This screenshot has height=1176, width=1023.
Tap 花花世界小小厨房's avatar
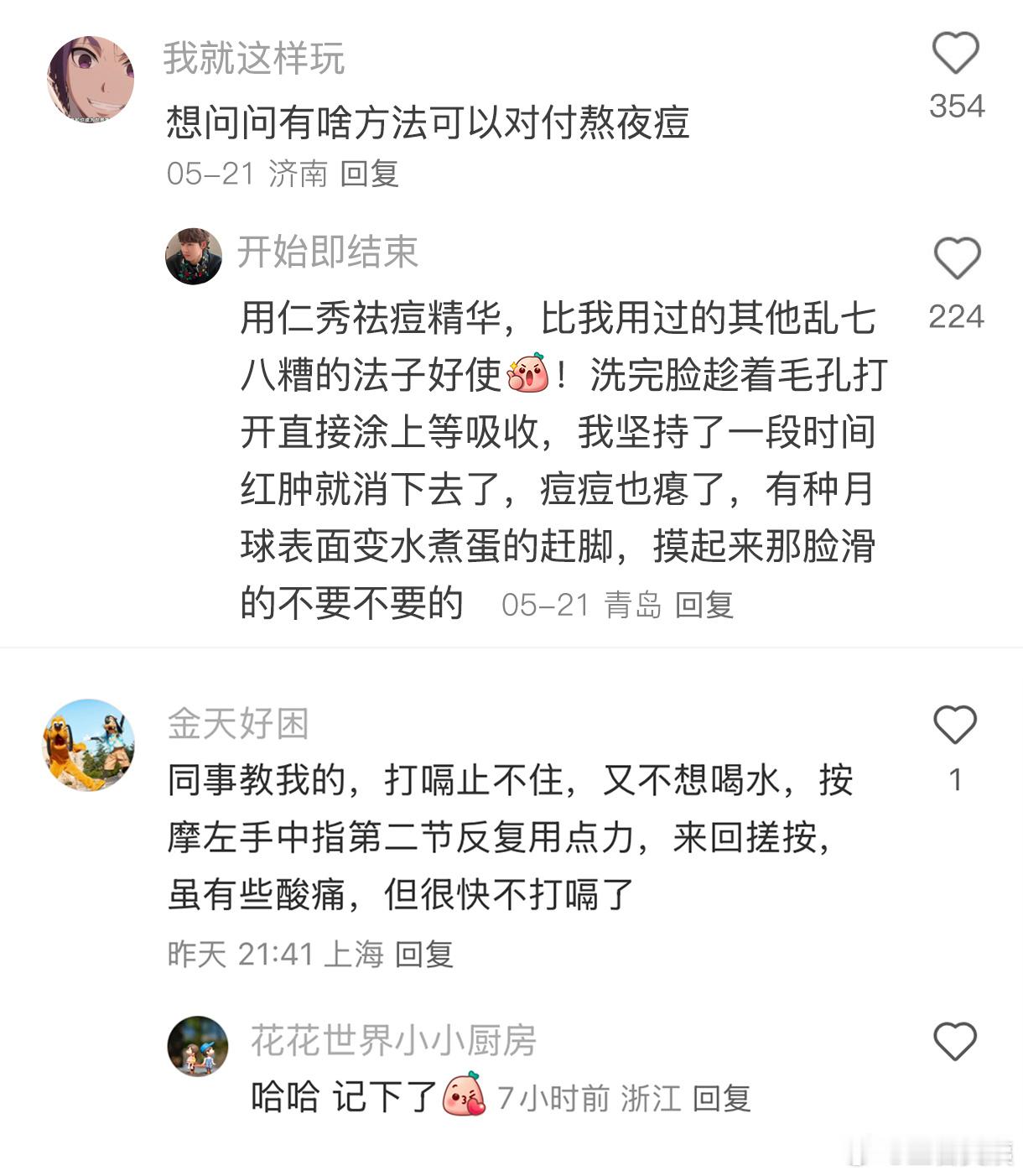[x=197, y=1046]
